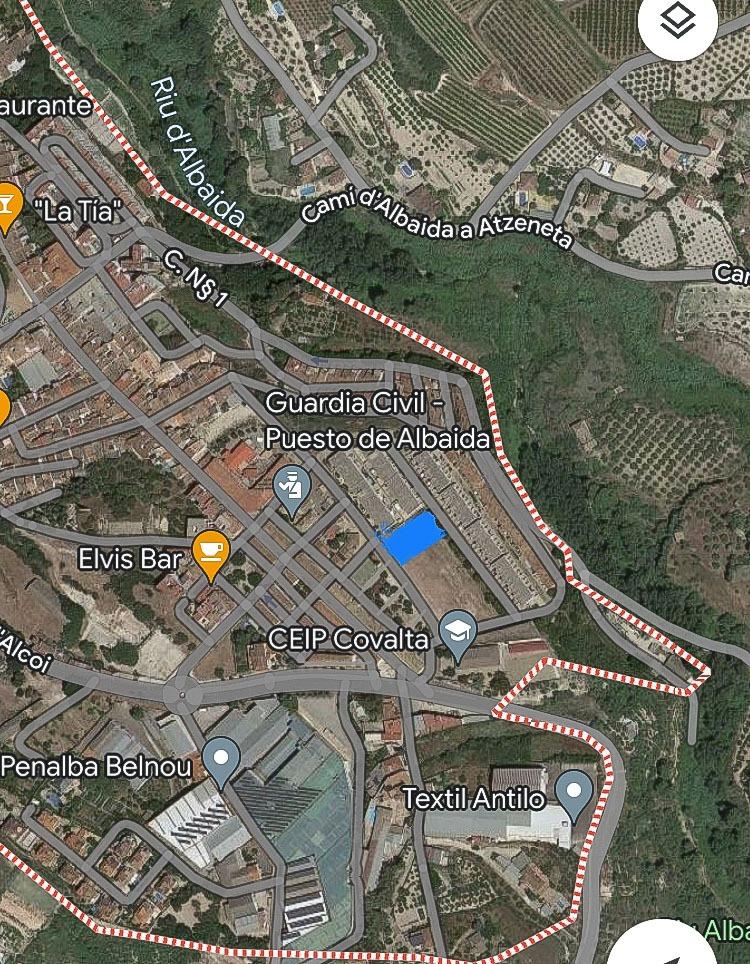Select the CEIP Covalta school marker
The width and height of the screenshot is (750, 964).
(x=458, y=632)
